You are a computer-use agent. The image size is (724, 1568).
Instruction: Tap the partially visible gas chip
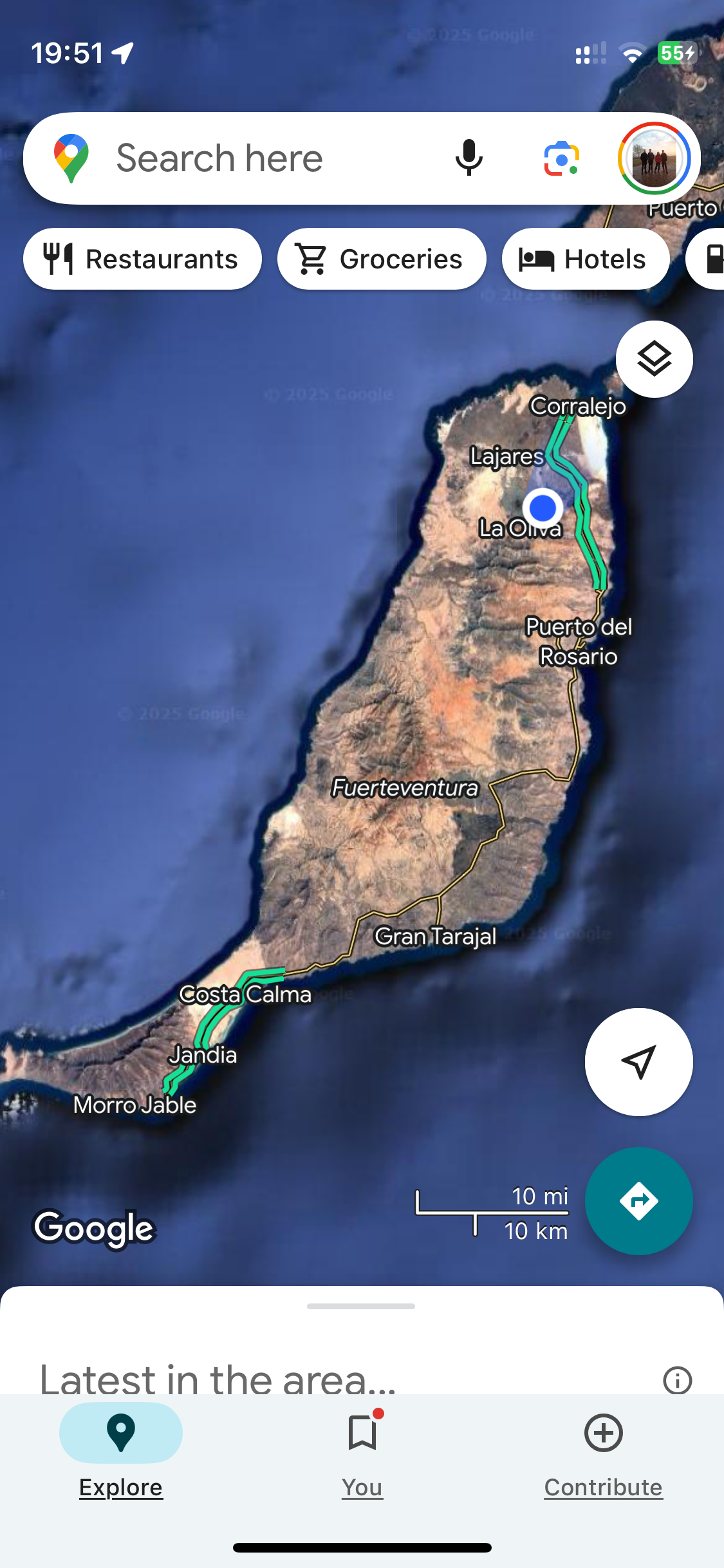coord(709,259)
